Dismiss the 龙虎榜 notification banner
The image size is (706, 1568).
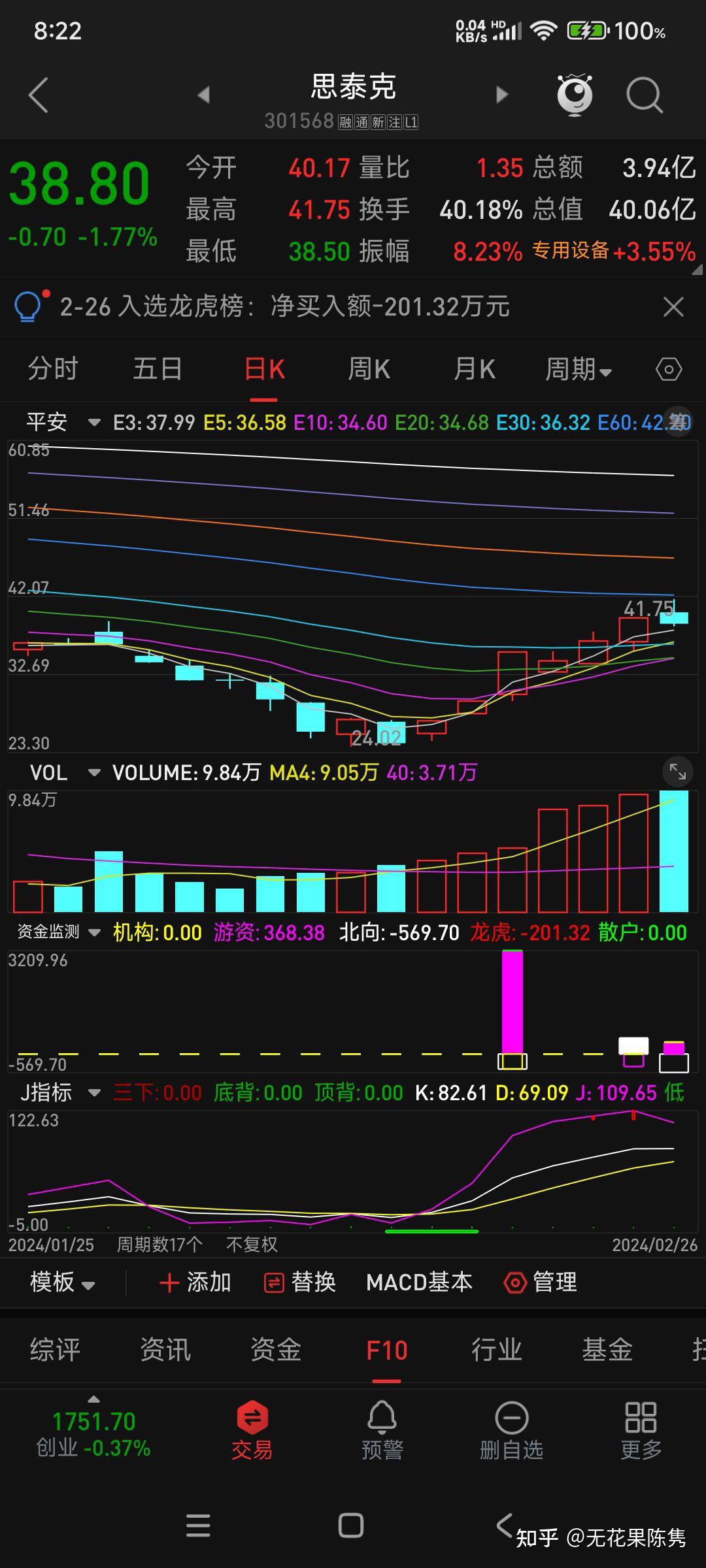(x=673, y=306)
